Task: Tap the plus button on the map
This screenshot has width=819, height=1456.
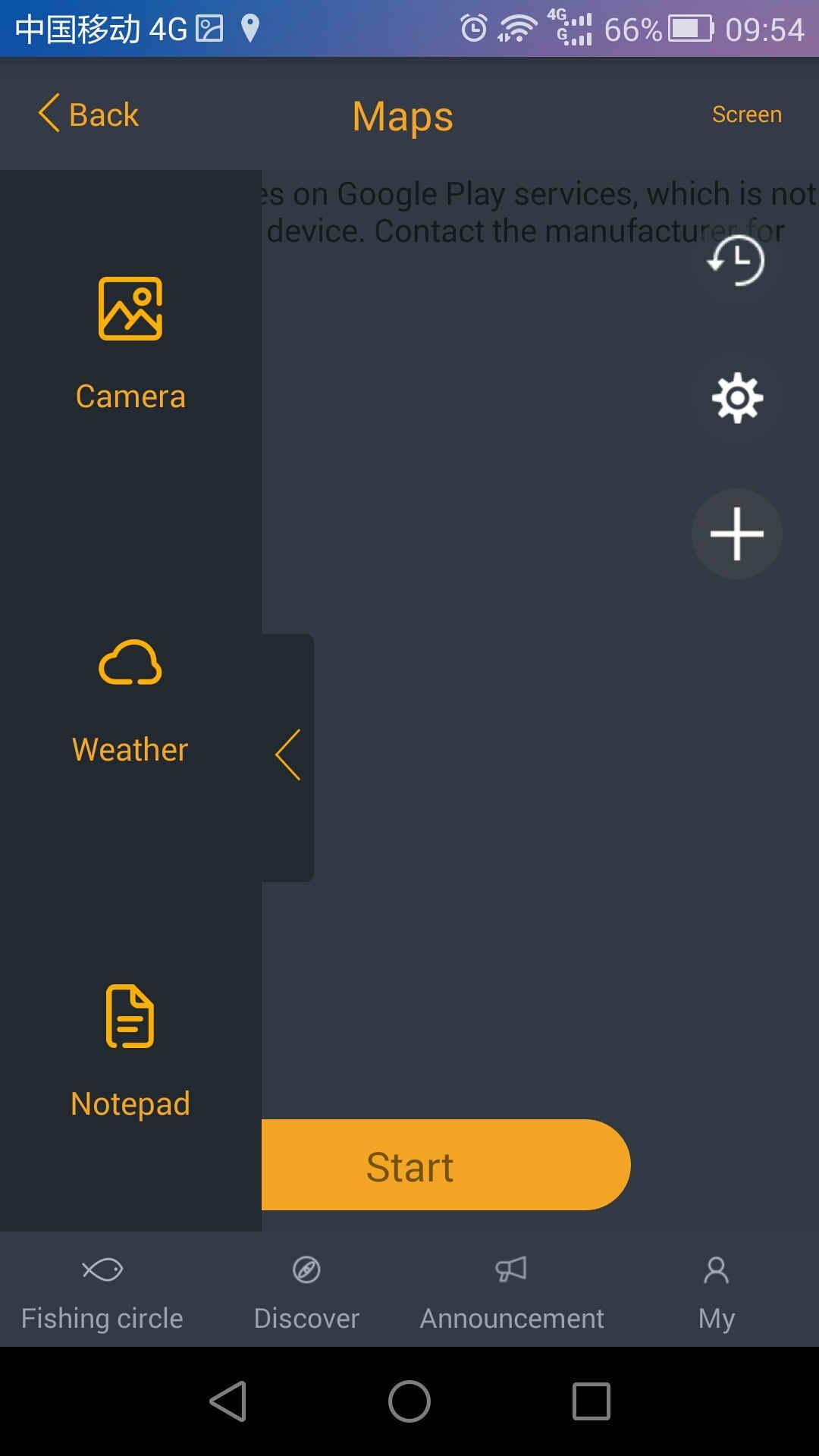Action: tap(736, 534)
